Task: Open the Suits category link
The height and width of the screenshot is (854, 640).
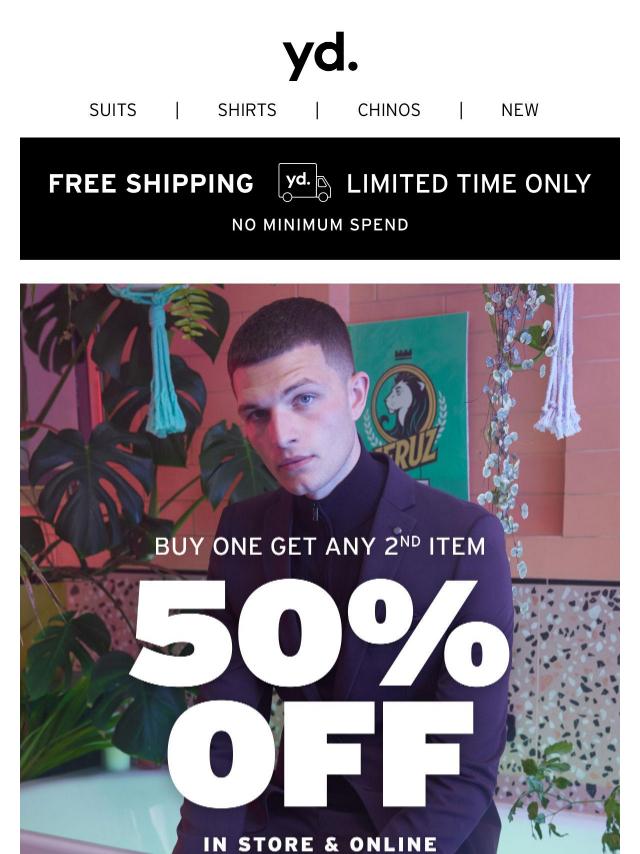Action: 113,110
